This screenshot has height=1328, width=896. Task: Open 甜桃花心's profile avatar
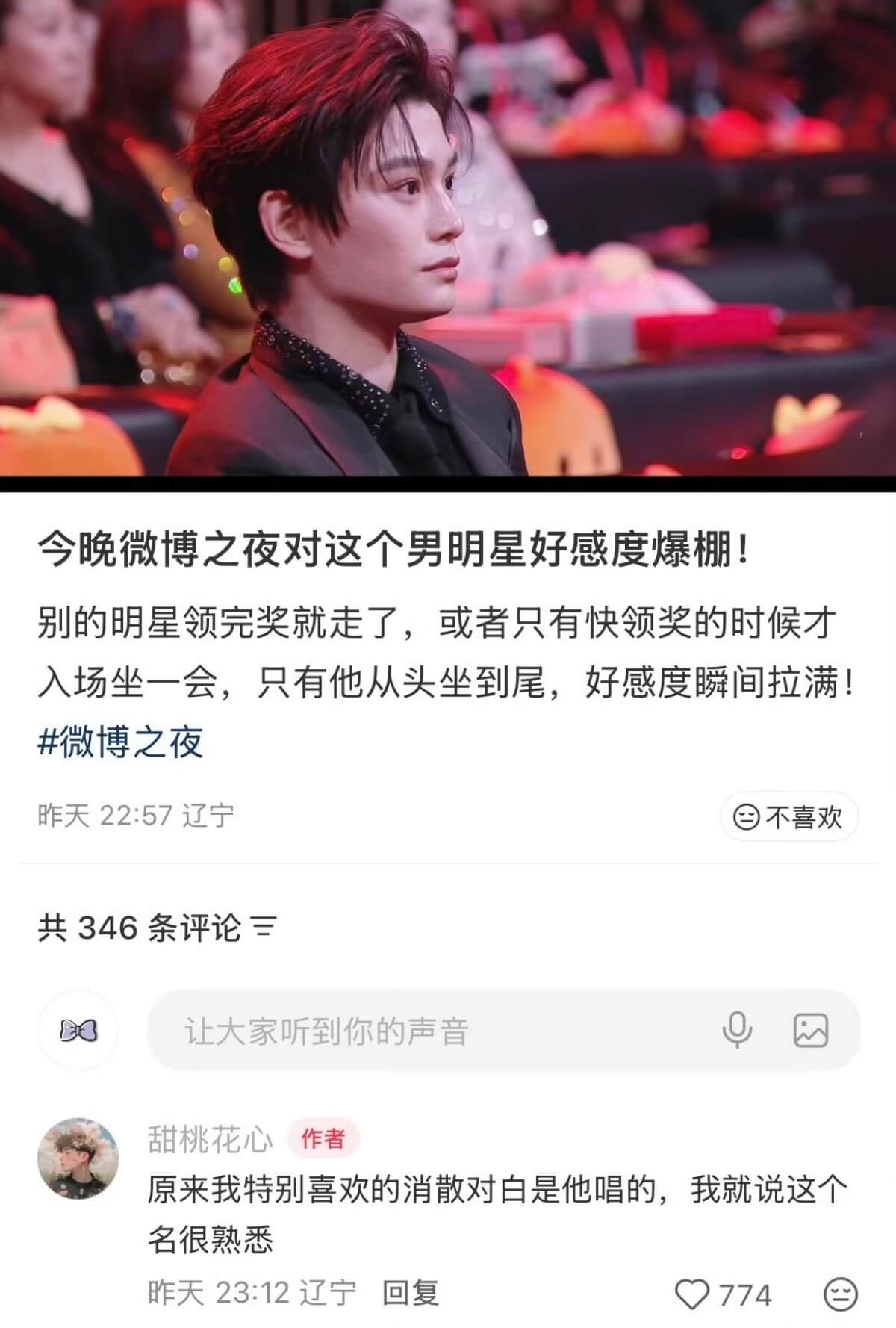click(78, 1158)
